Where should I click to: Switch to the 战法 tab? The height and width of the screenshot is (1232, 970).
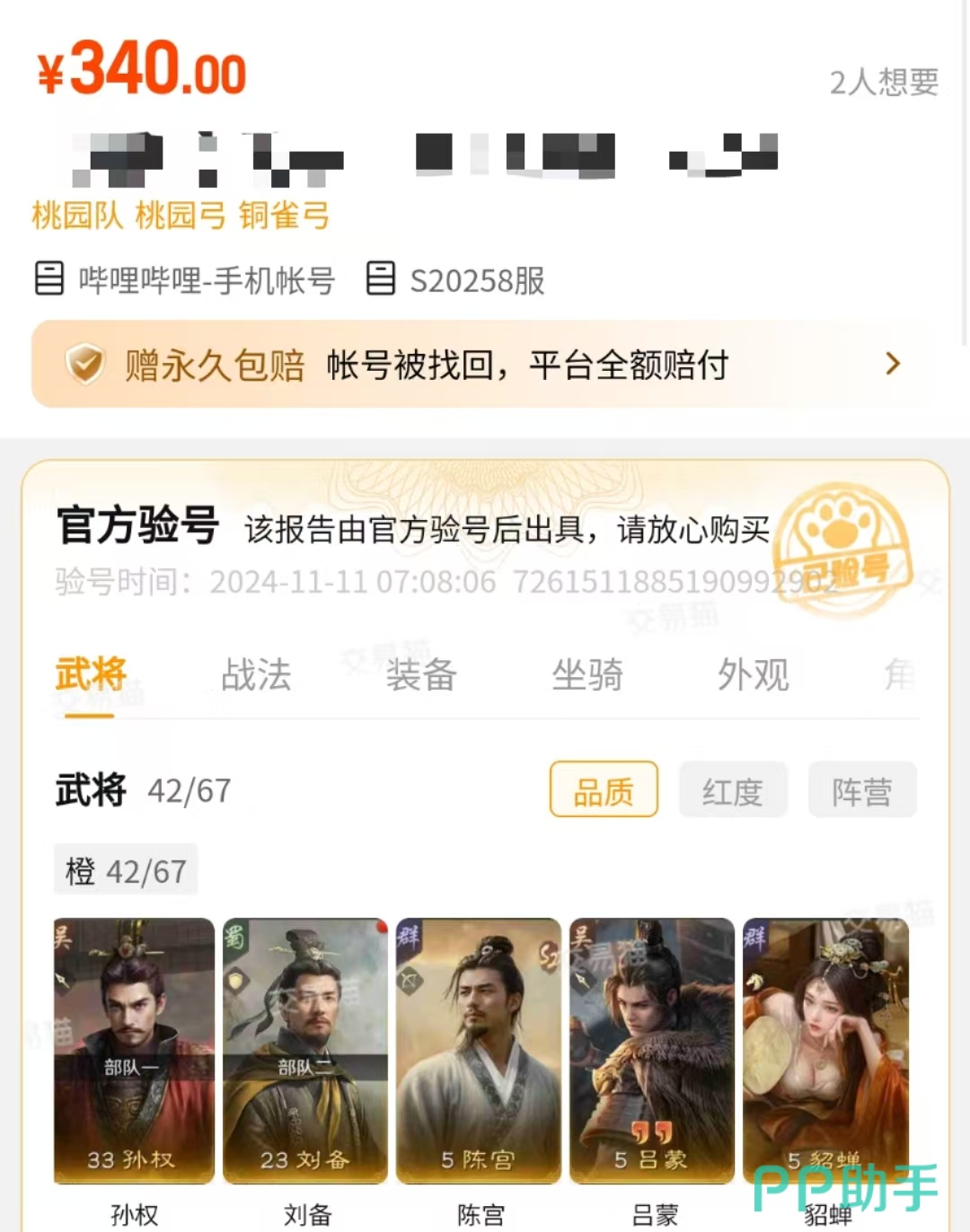coord(255,676)
